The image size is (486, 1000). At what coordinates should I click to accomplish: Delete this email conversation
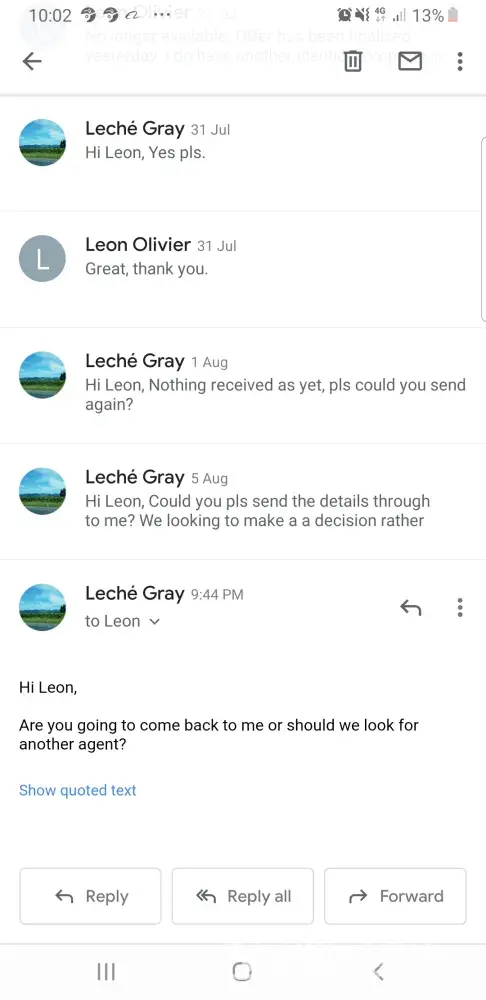[353, 61]
